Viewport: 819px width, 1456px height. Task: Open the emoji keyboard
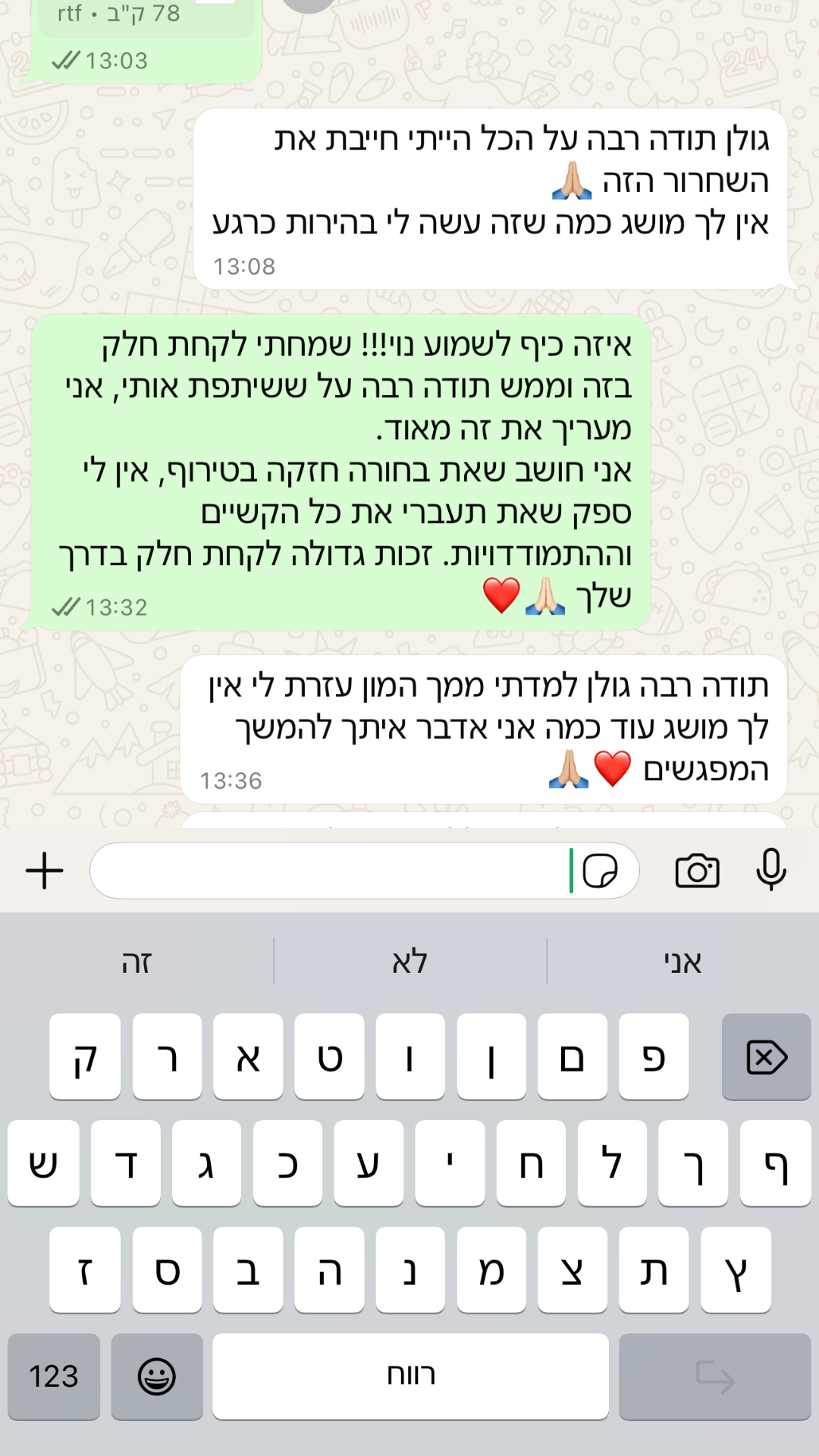157,1376
